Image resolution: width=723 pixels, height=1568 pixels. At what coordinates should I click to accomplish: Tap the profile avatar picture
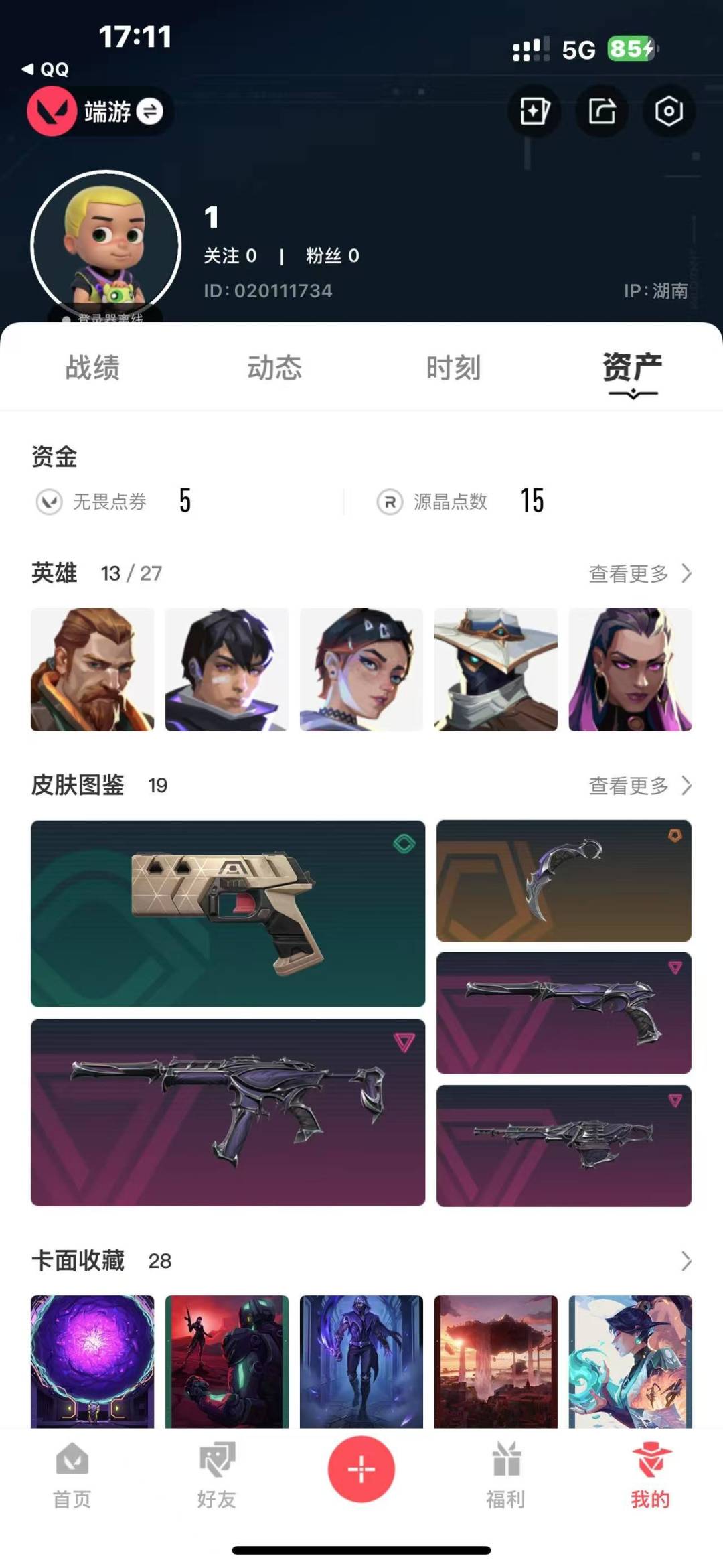(x=106, y=245)
